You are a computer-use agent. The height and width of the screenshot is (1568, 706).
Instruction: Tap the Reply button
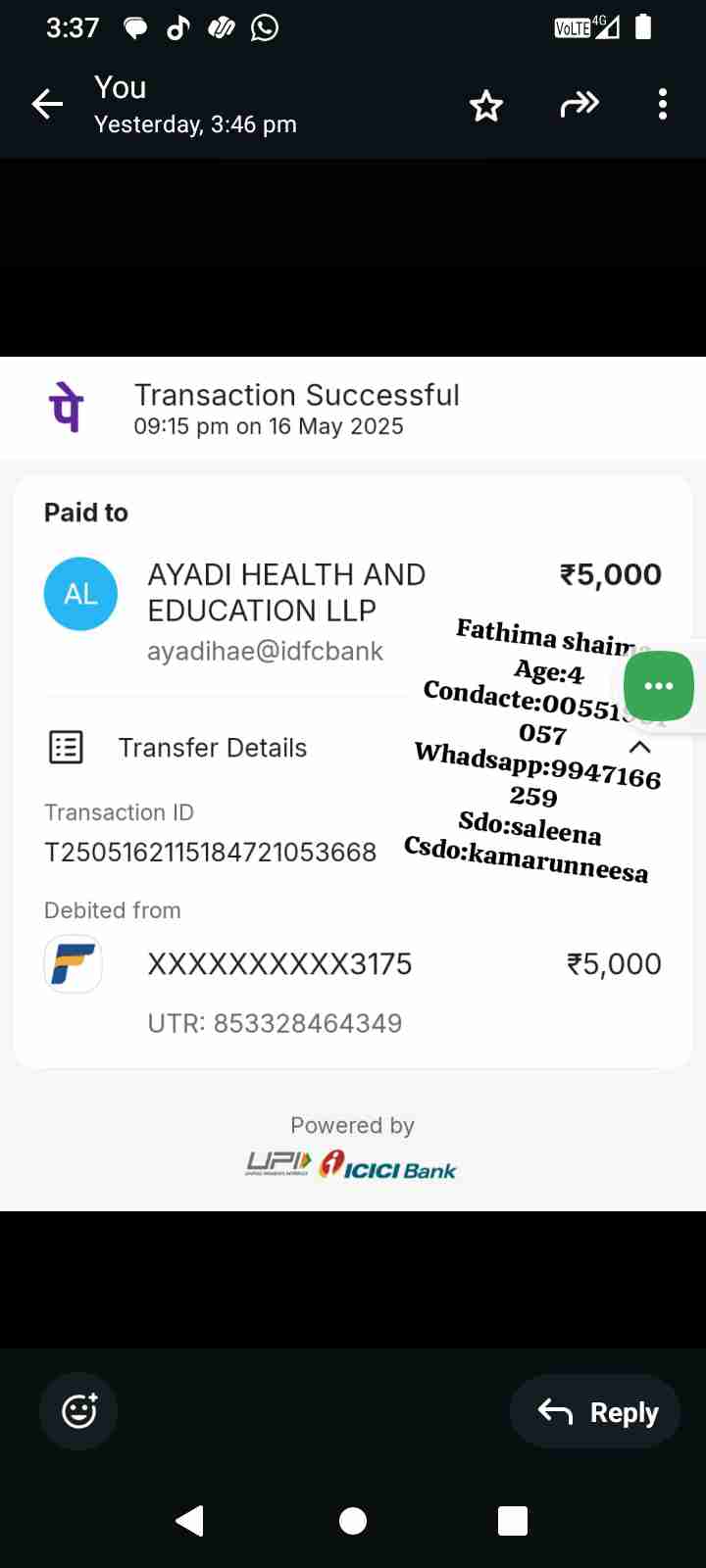(x=596, y=1412)
